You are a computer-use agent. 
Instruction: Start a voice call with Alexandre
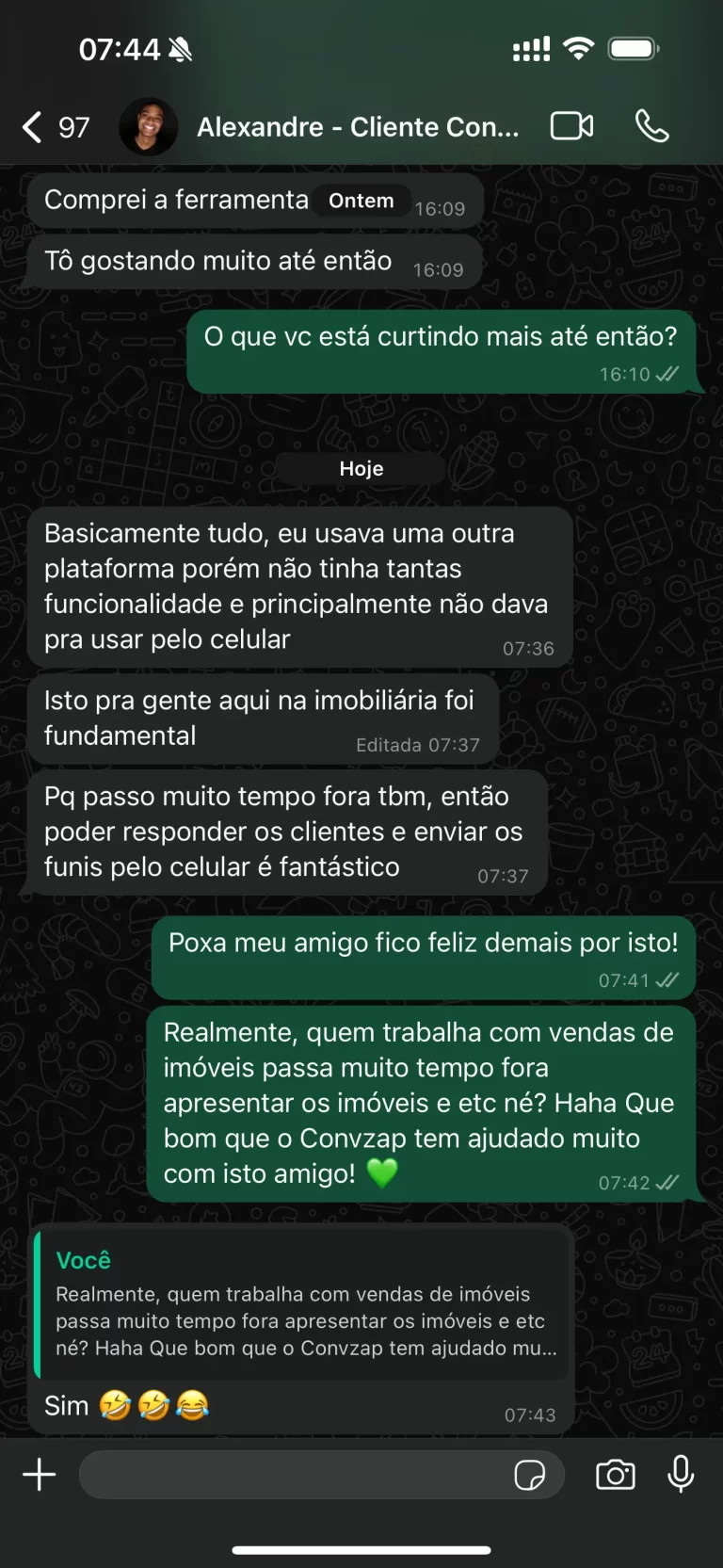tap(651, 126)
